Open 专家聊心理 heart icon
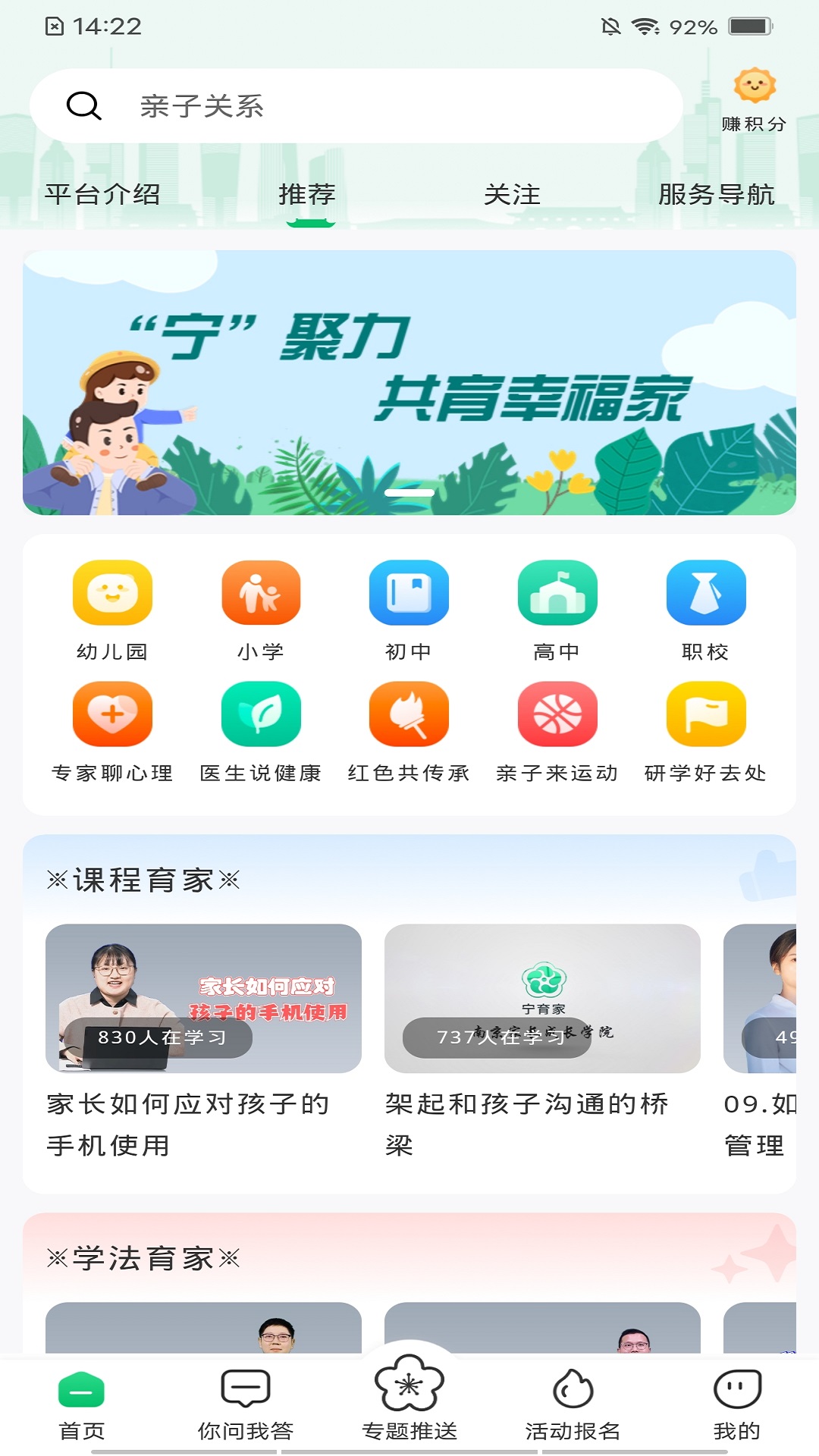The height and width of the screenshot is (1456, 819). (x=111, y=714)
